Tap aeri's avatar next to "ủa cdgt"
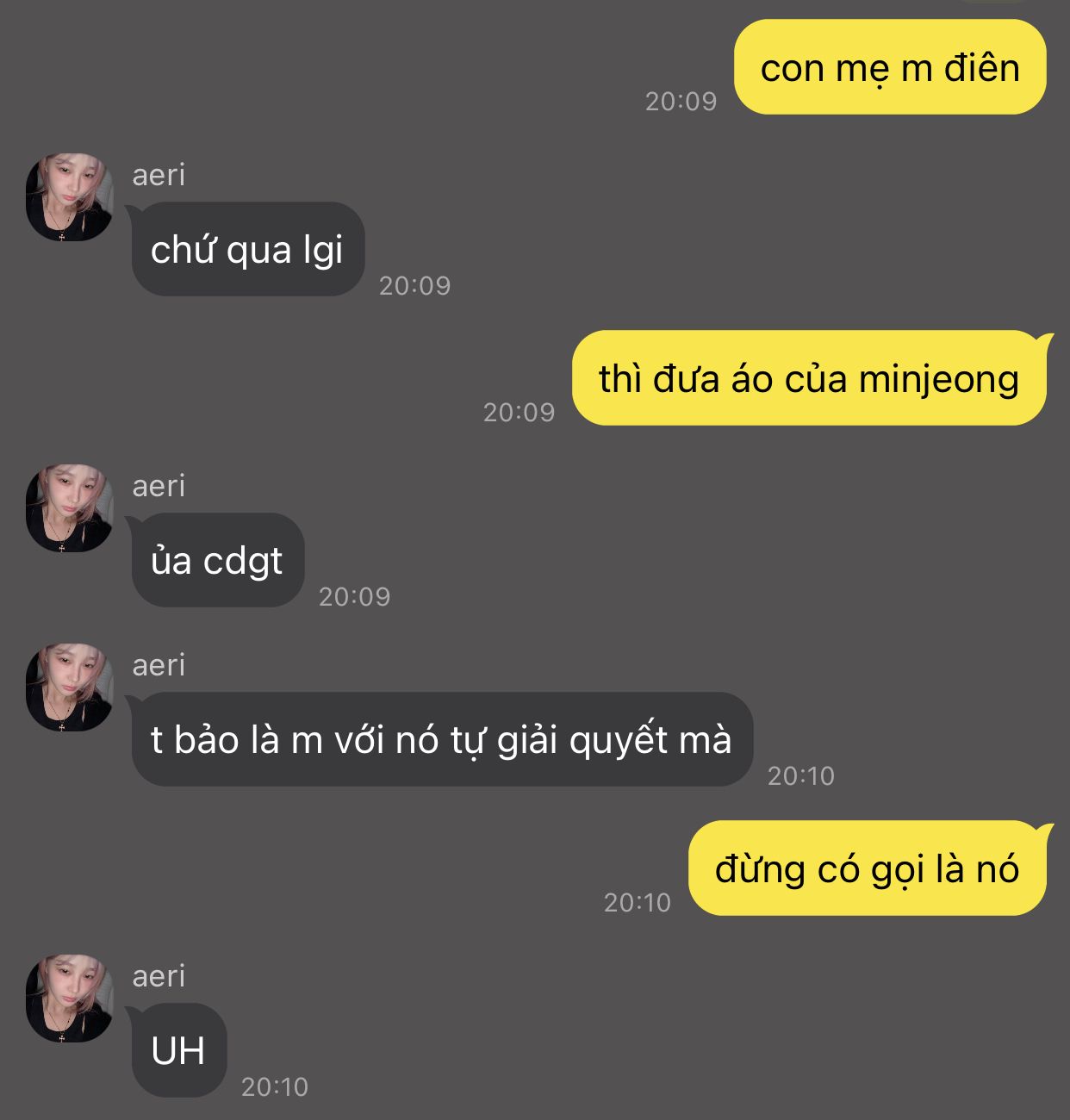Screen dimensions: 1070x1120 click(x=70, y=508)
